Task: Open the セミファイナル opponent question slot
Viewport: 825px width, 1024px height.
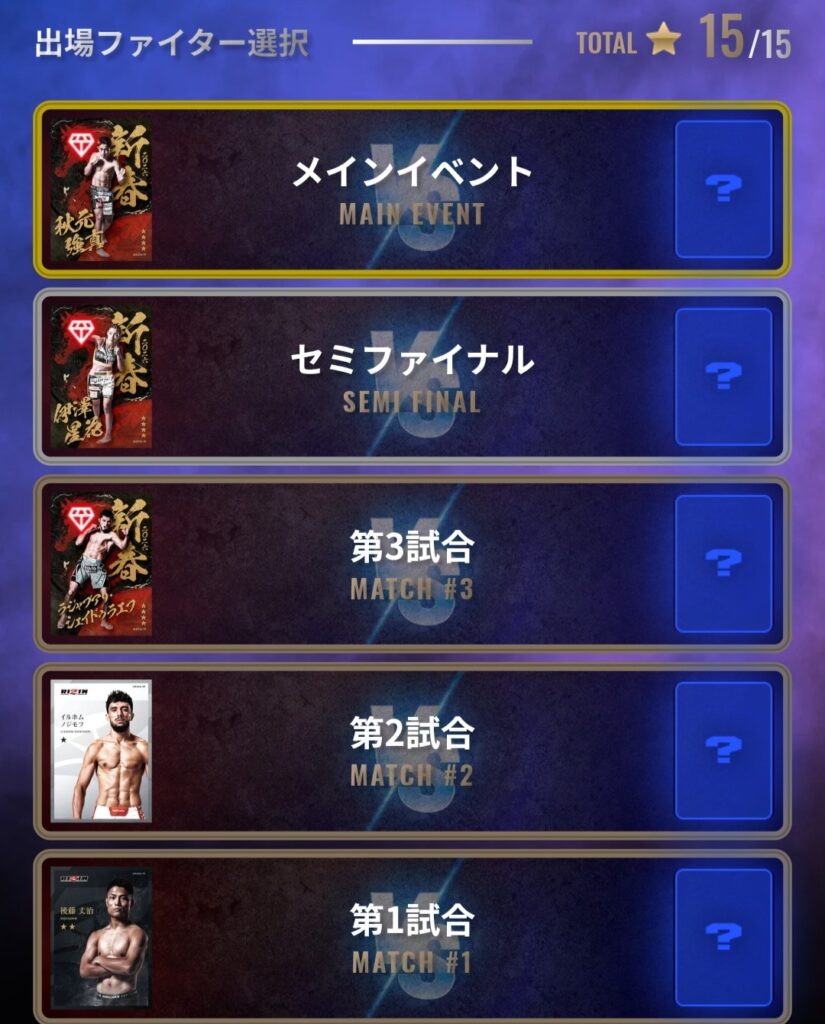Action: click(723, 376)
